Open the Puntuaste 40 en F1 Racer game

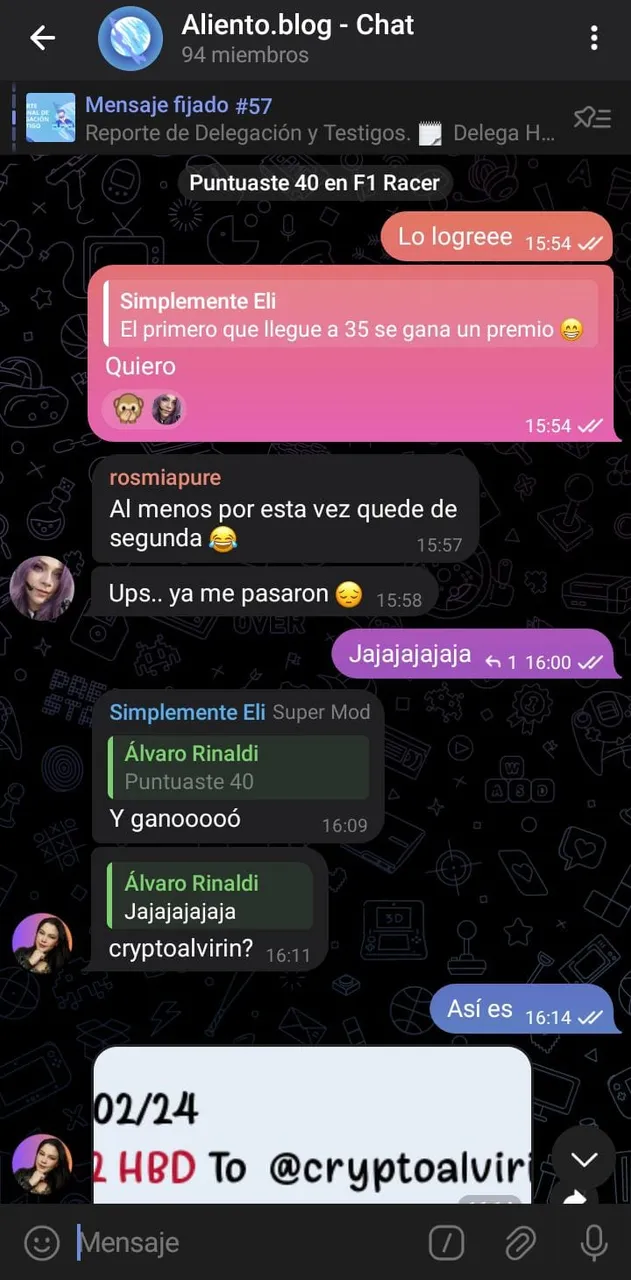(314, 183)
